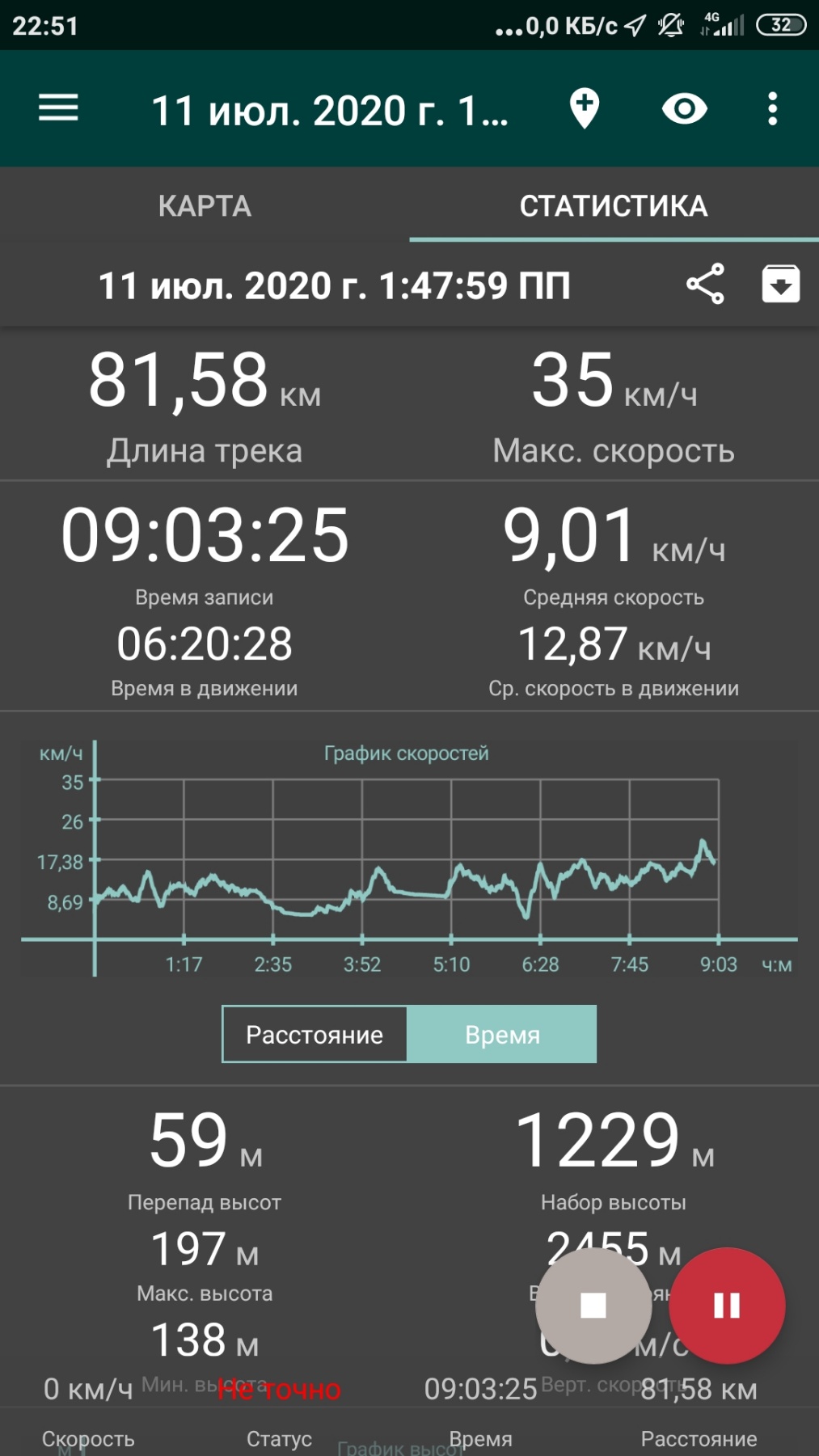
Task: Tap the eye visibility icon
Action: (x=685, y=109)
